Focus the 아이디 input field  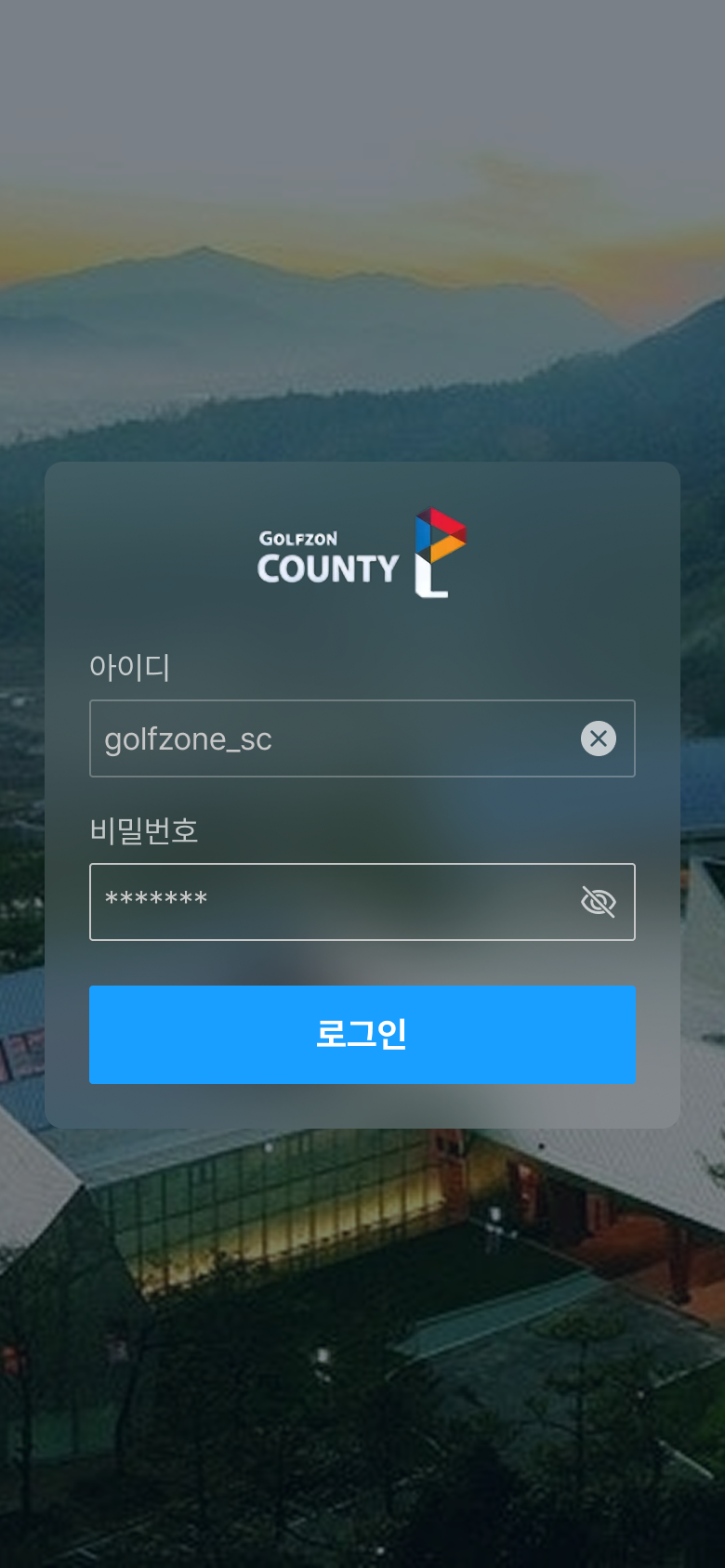[x=325, y=738]
